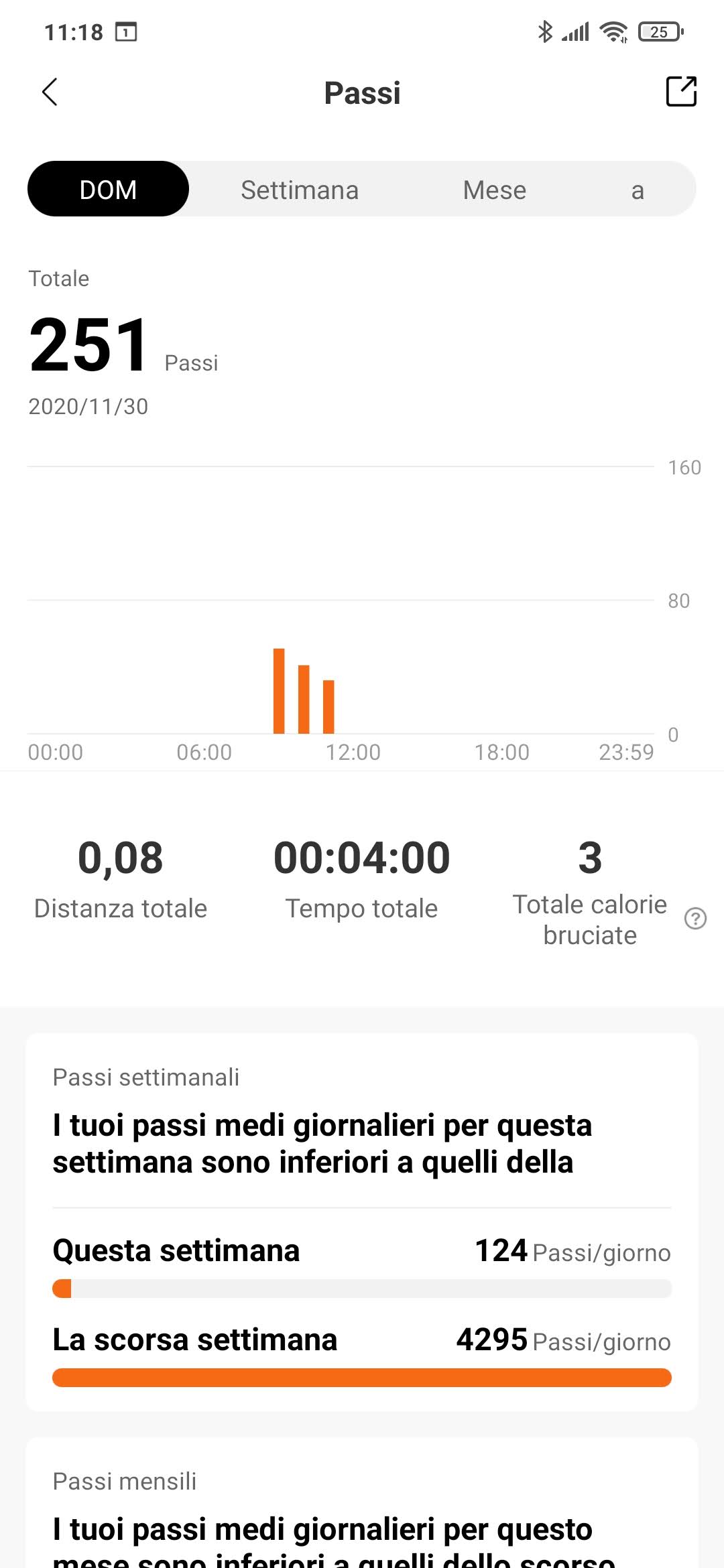Switch to the Settimana tab

(300, 190)
